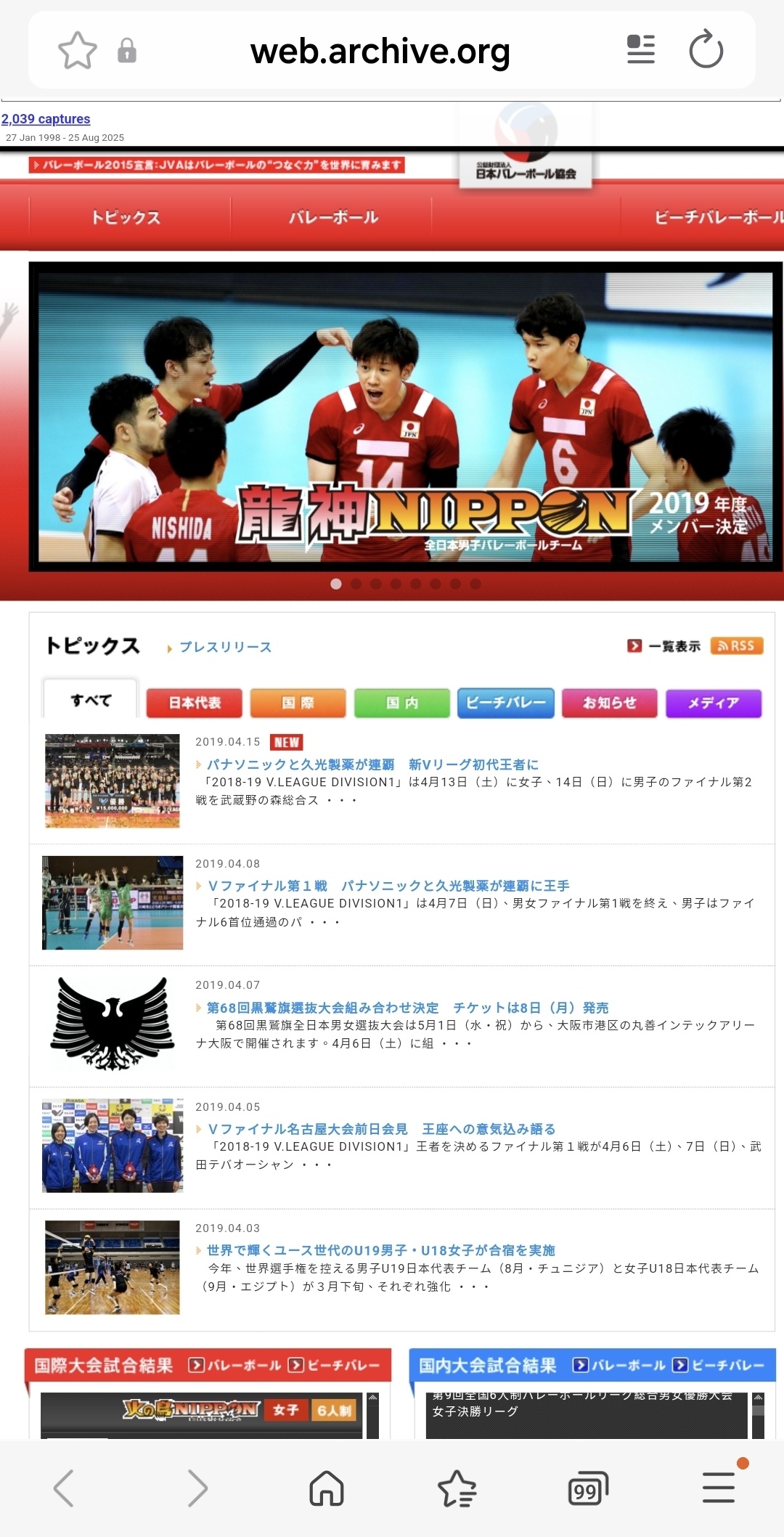Open the プレスリリース link

tap(225, 647)
